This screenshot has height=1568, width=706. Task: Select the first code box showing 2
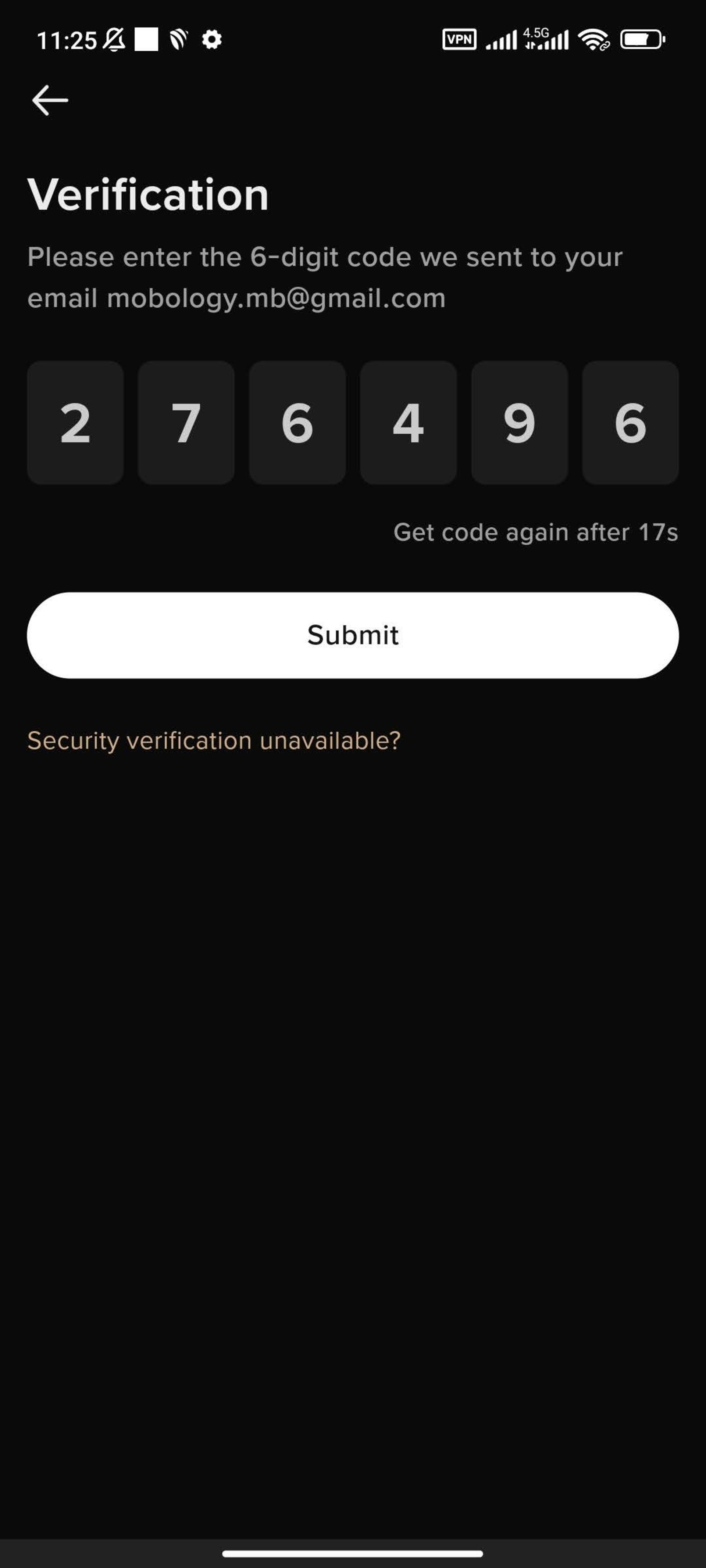point(76,423)
